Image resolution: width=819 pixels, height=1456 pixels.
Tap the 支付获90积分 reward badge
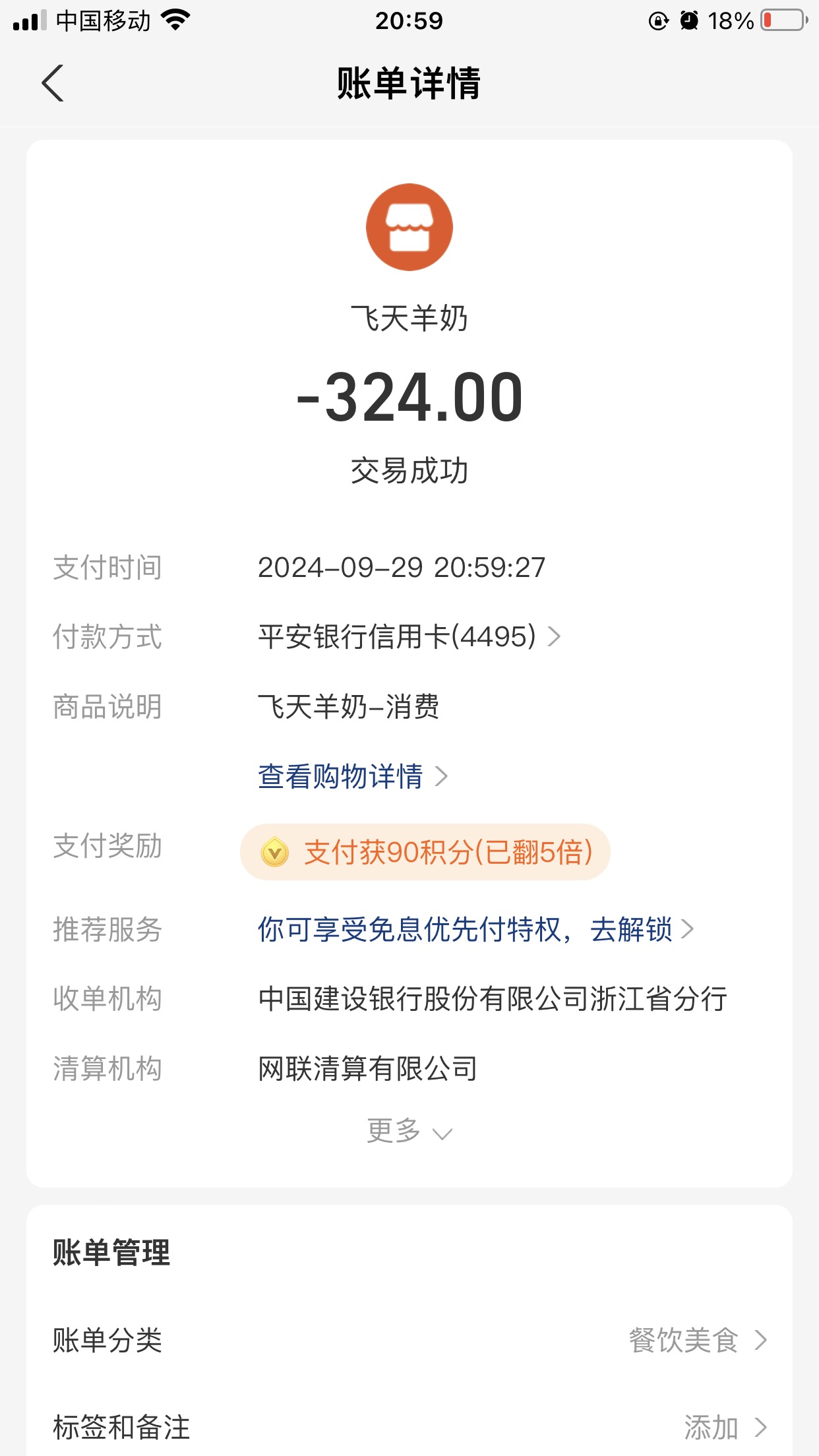pos(425,852)
